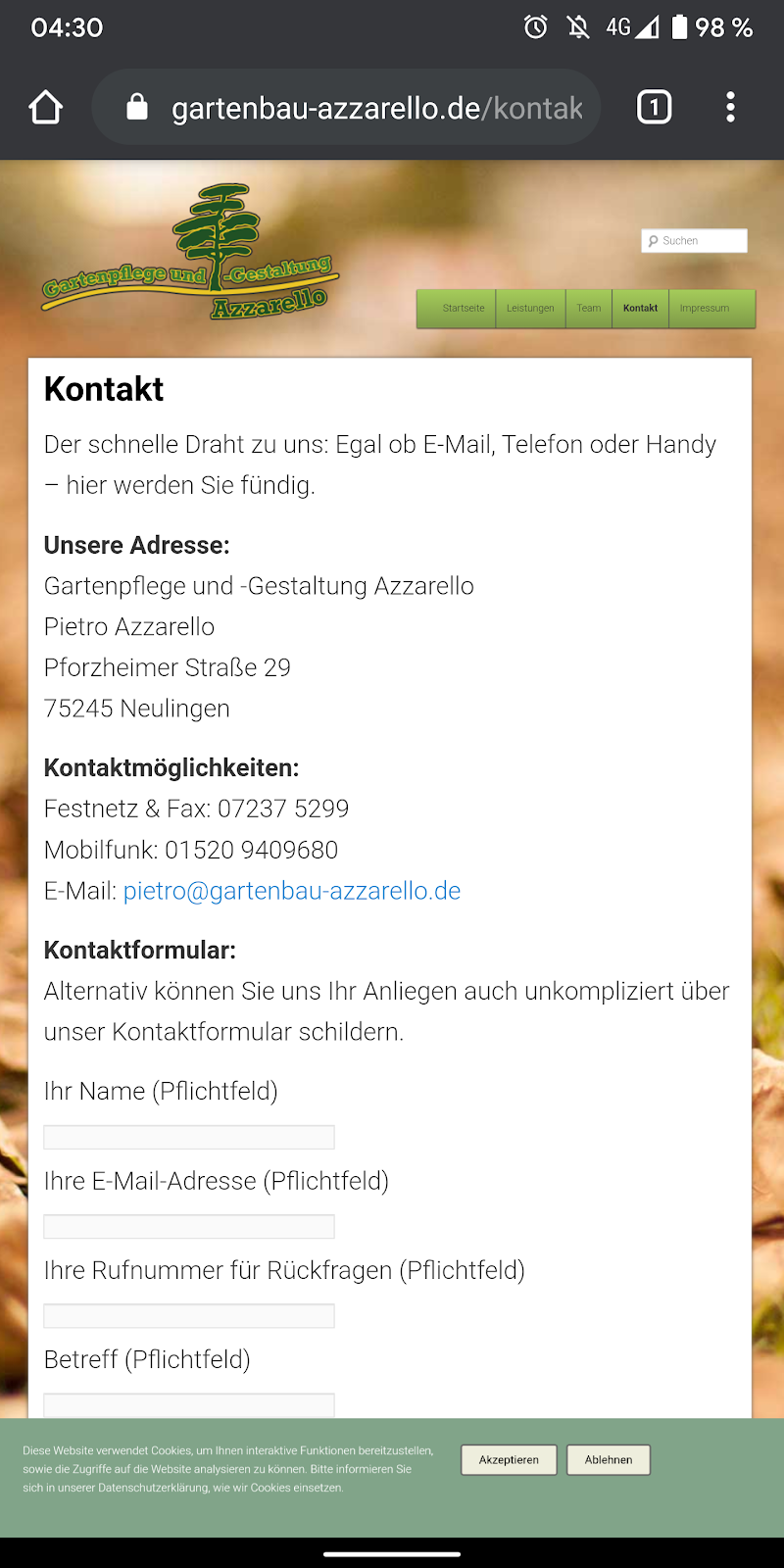Select the Betreff input field
This screenshot has width=784, height=1568.
(189, 1404)
